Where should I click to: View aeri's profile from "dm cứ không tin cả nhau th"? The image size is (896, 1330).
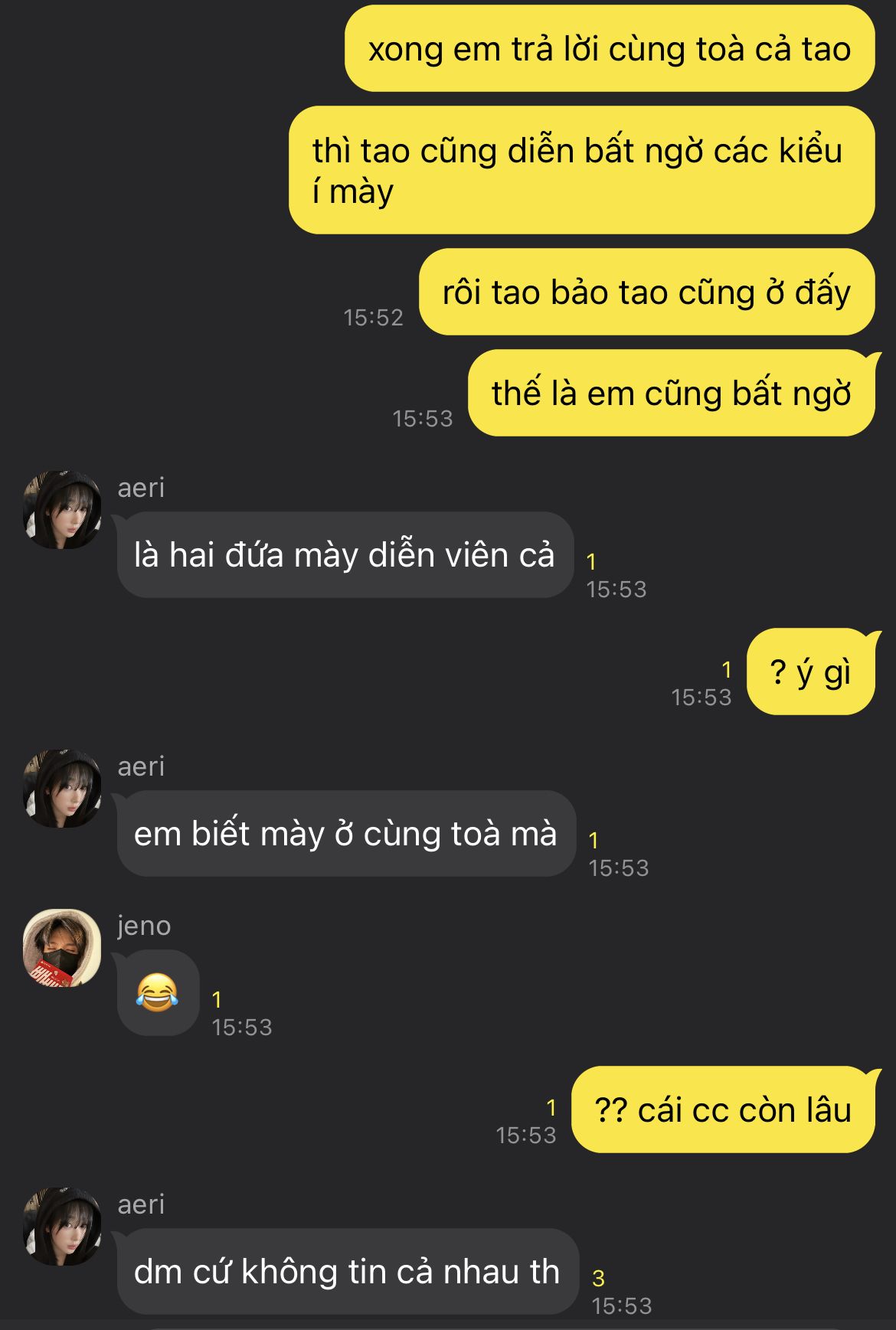(62, 1227)
